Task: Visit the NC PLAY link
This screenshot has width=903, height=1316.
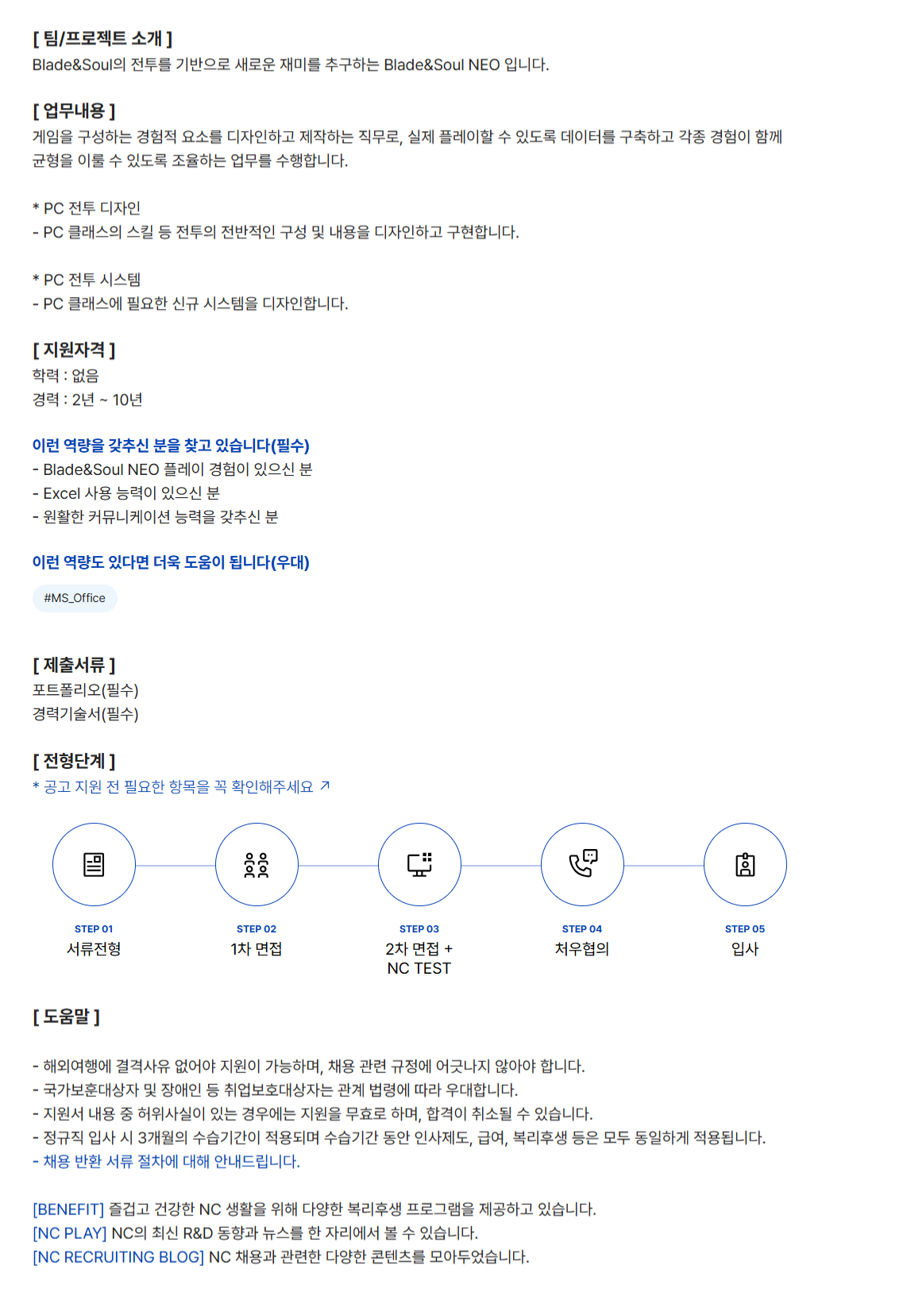Action: click(x=70, y=1233)
